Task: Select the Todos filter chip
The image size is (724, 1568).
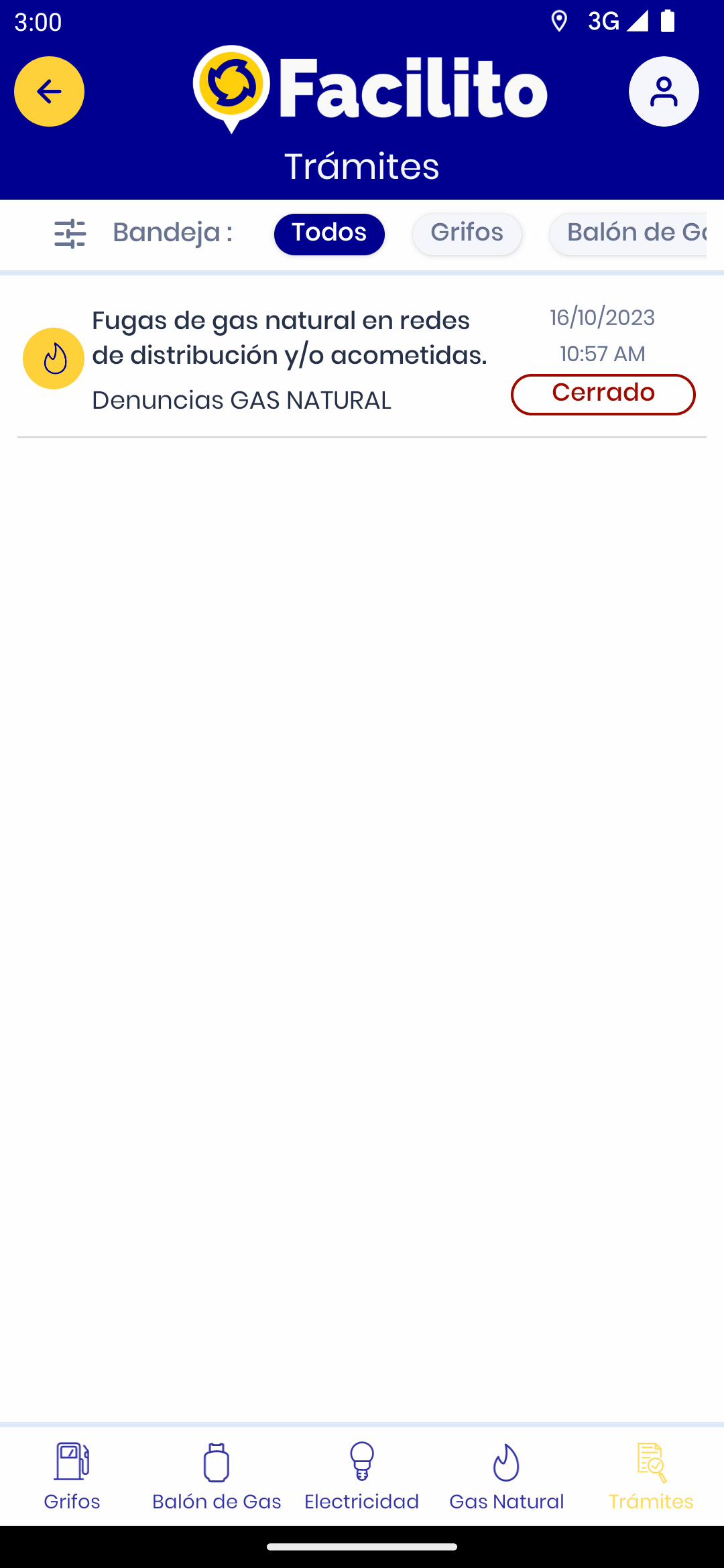Action: coord(329,234)
